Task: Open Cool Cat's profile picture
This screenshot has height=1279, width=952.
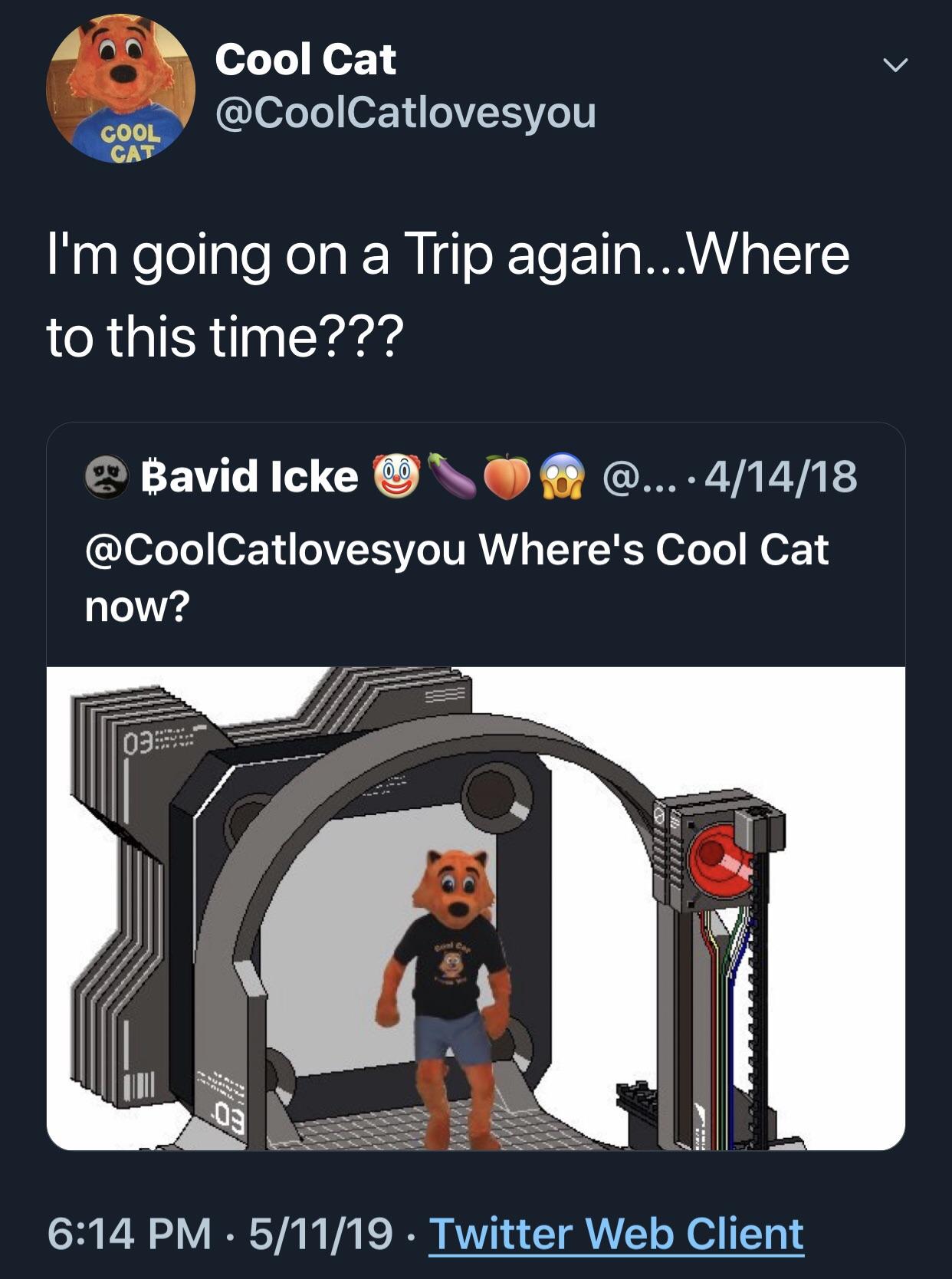Action: pyautogui.click(x=120, y=88)
